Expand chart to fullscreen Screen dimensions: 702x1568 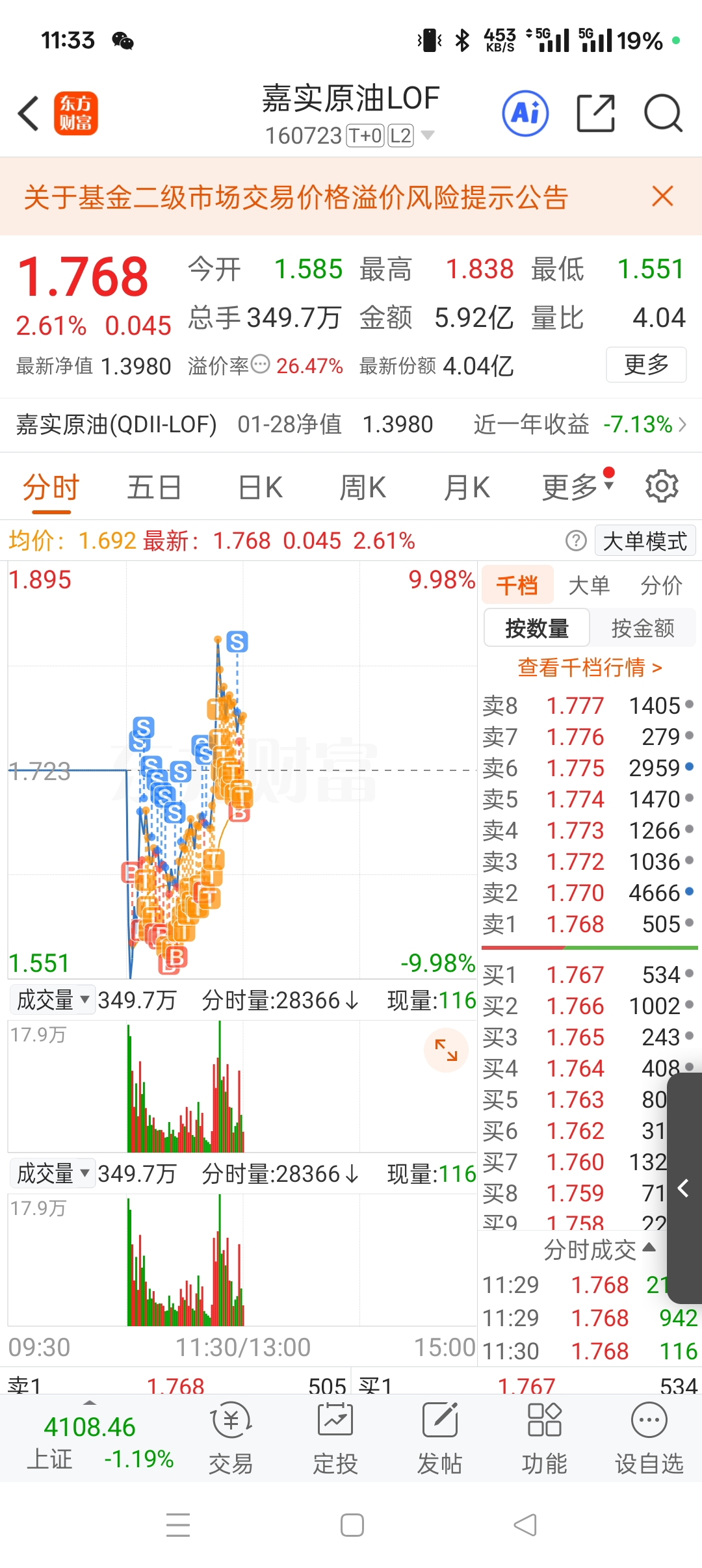tap(446, 1050)
